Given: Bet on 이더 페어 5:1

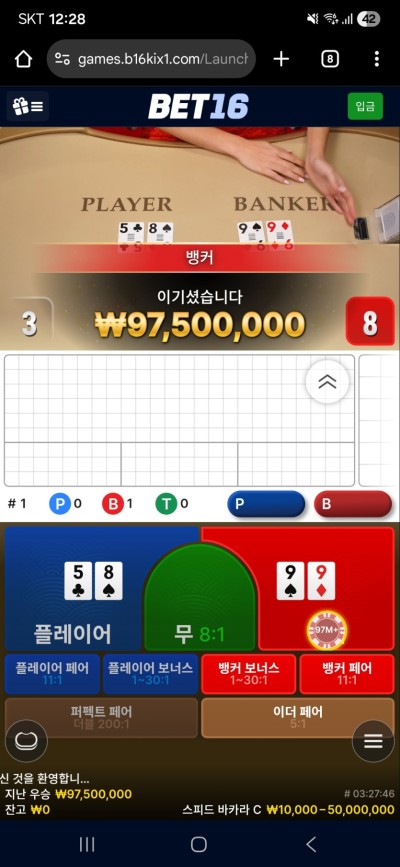Looking at the screenshot, I should [x=298, y=717].
